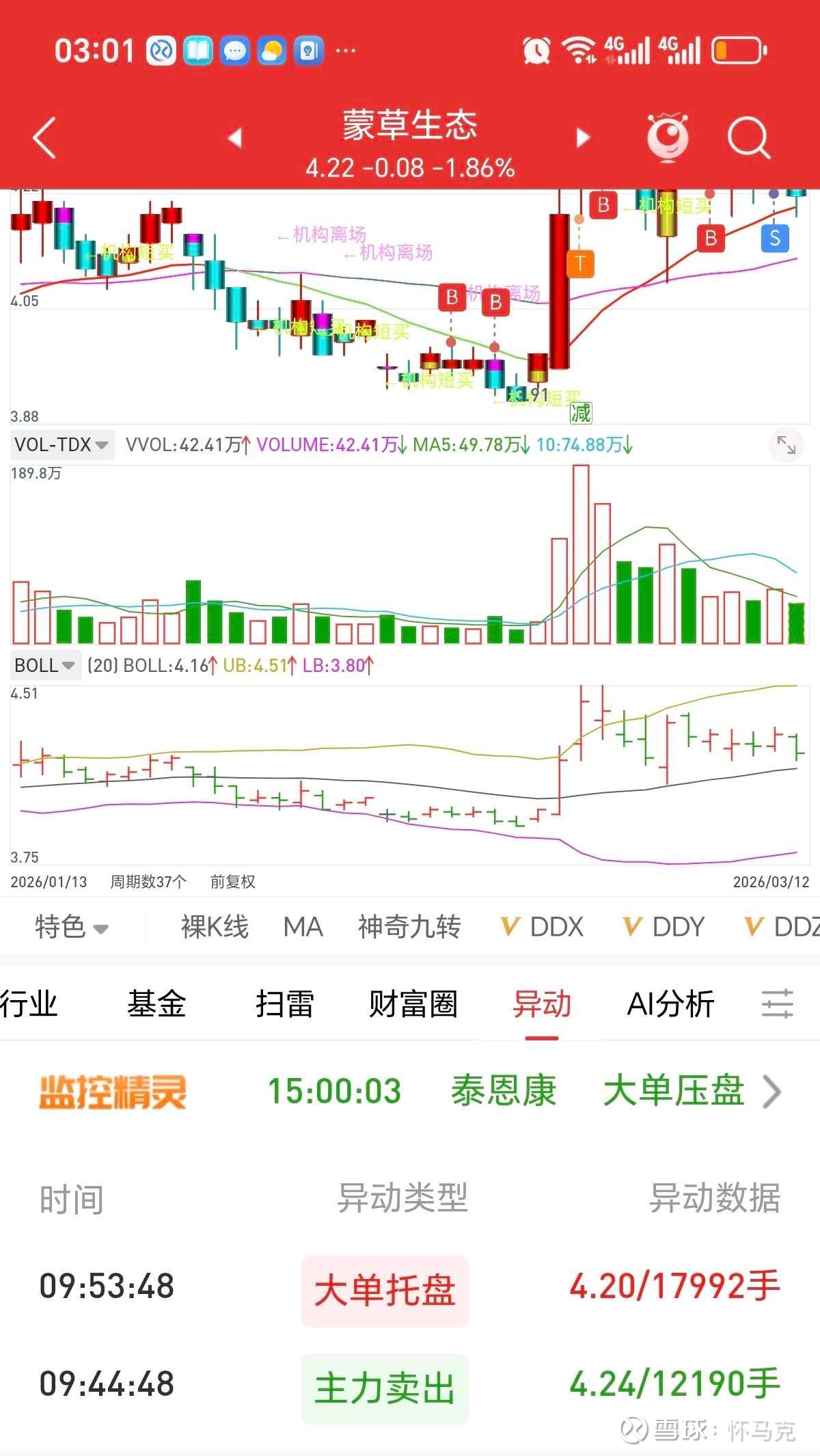
Task: Select the 裸K线 chart option
Action: [x=215, y=928]
